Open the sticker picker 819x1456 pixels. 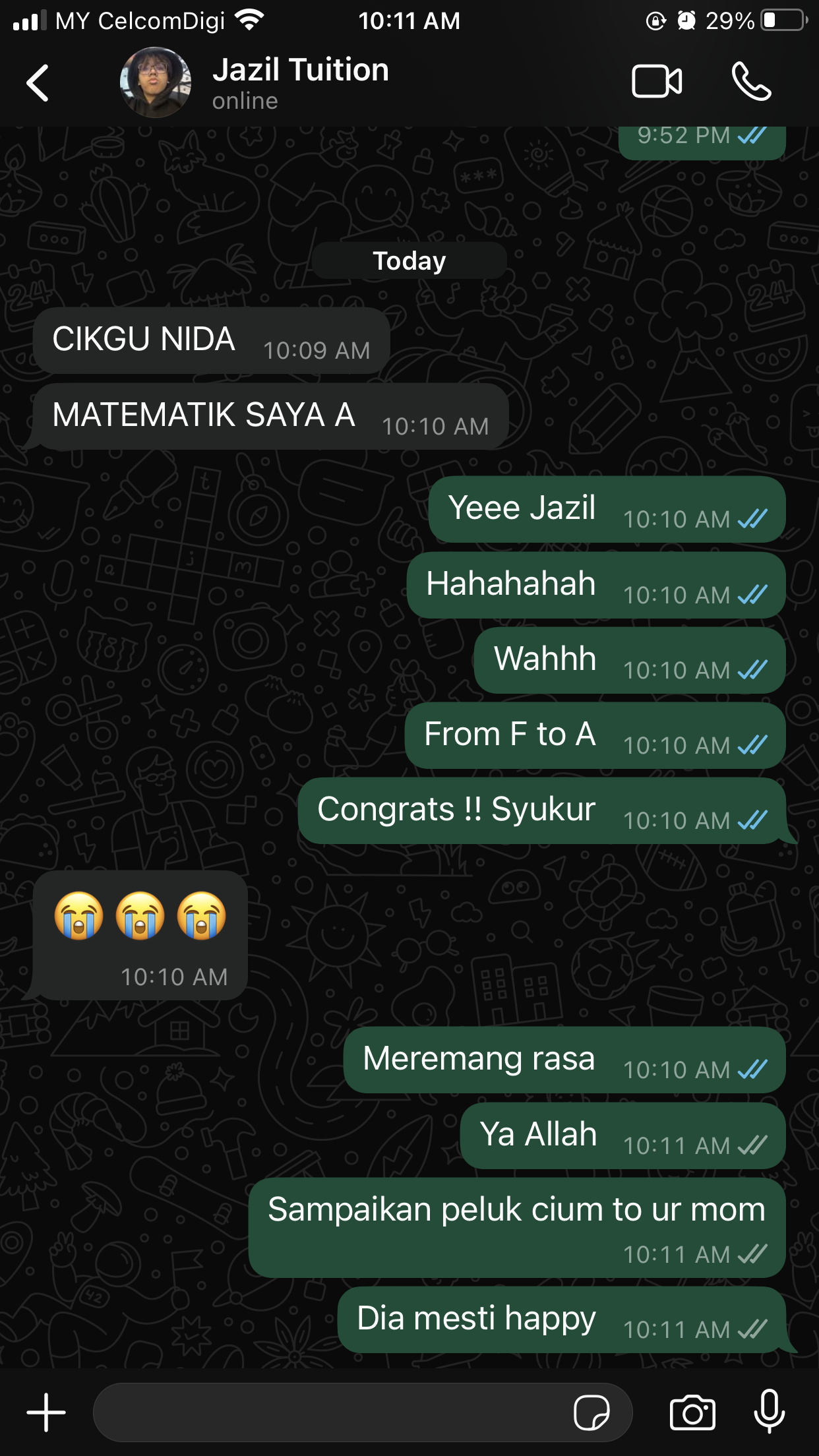pos(591,1412)
